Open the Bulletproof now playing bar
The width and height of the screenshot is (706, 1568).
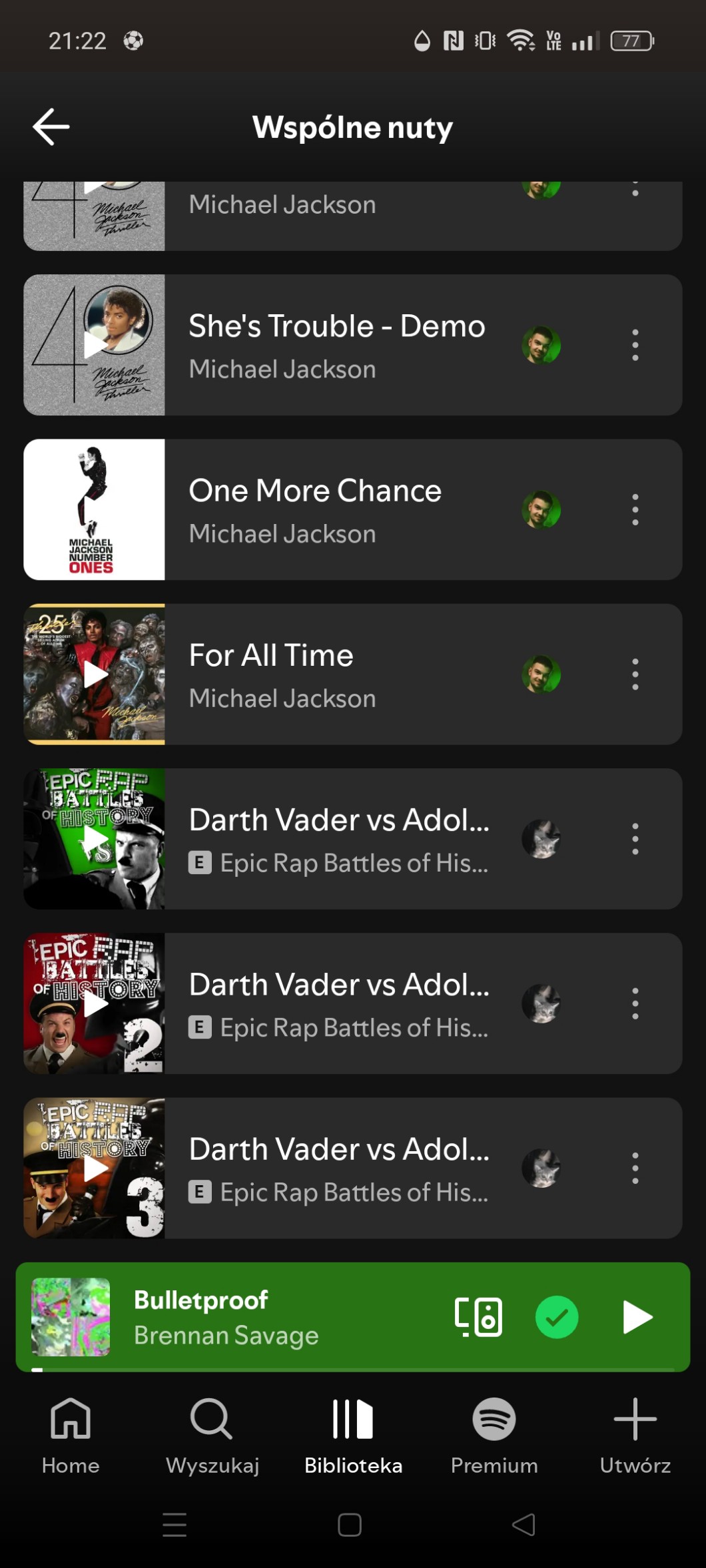coord(266,1317)
